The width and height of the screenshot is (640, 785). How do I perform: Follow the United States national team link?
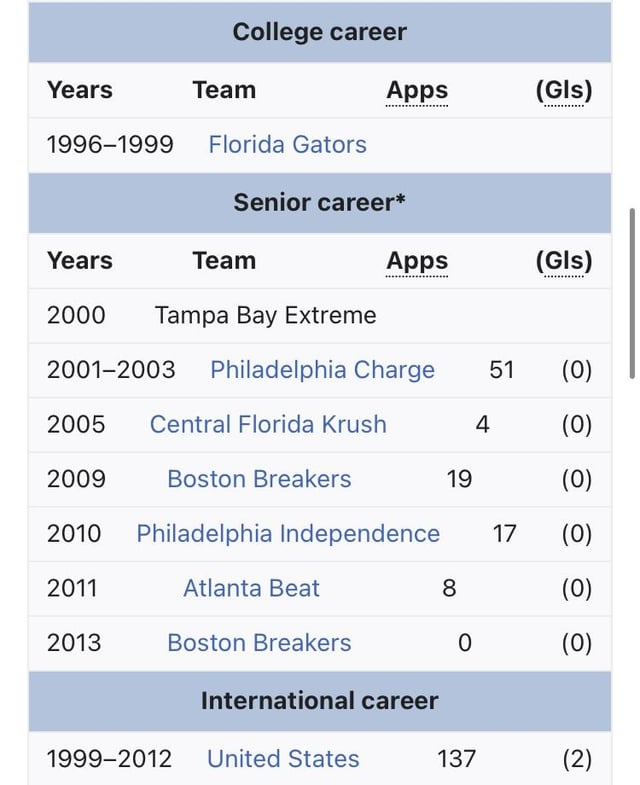pyautogui.click(x=283, y=759)
